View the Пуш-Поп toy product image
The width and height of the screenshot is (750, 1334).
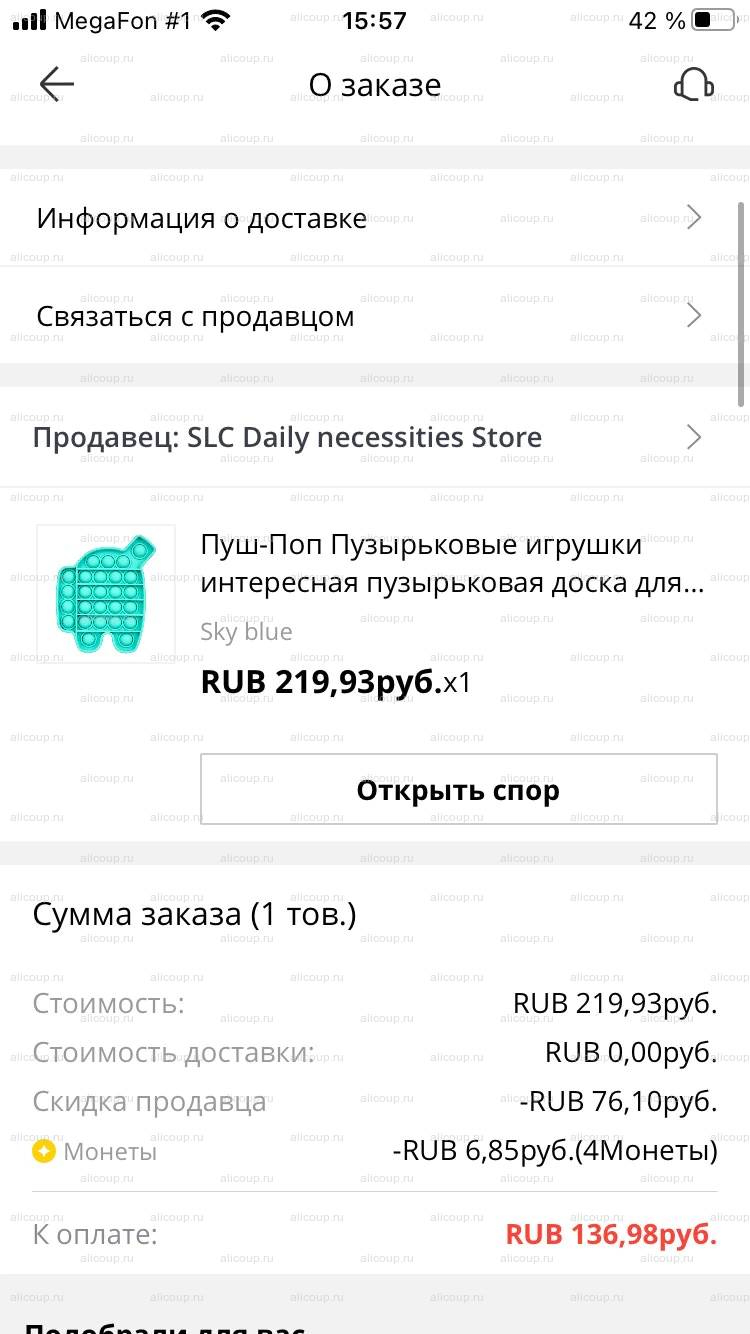click(106, 594)
